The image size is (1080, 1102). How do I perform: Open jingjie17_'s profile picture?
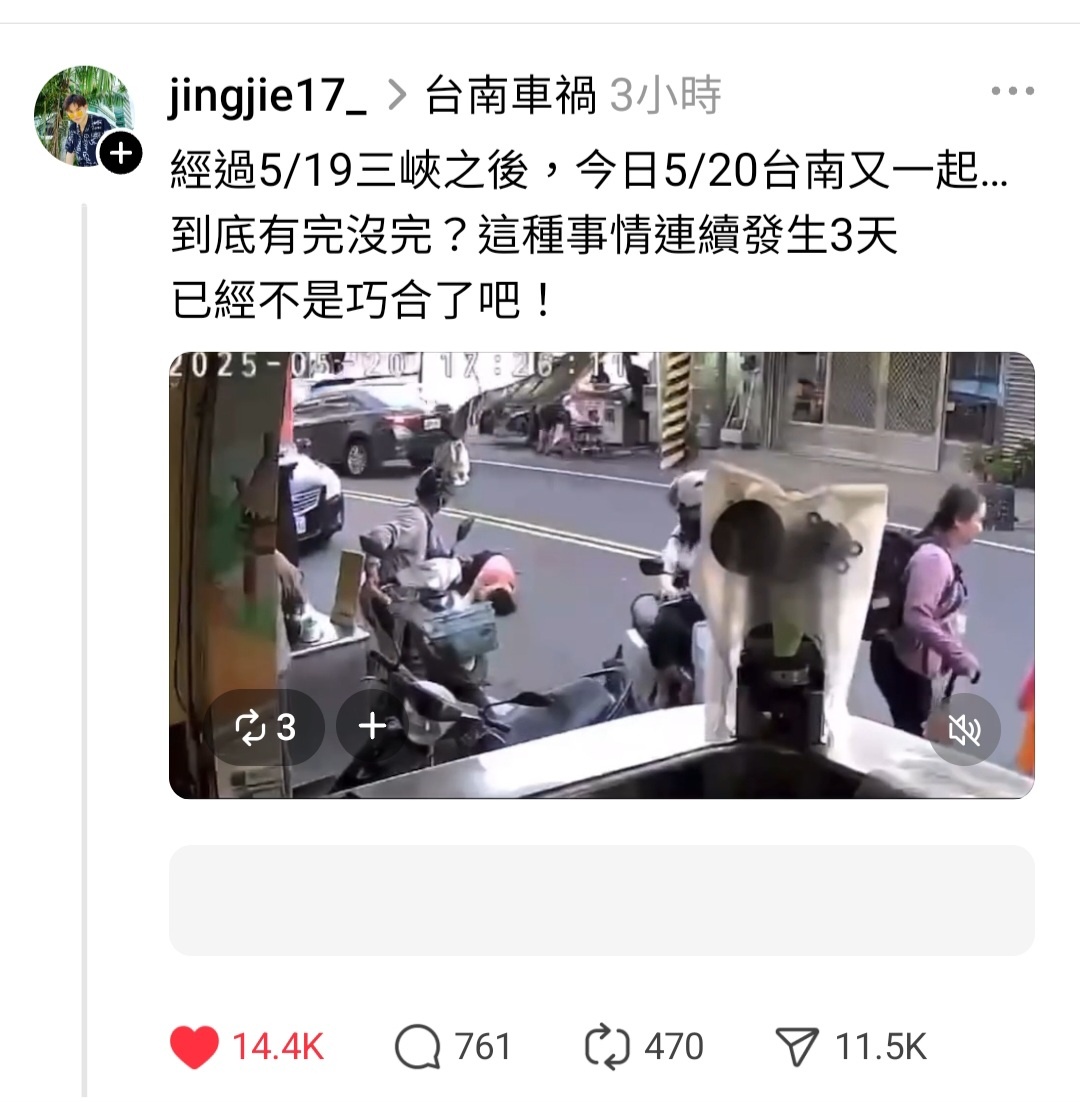[x=82, y=115]
